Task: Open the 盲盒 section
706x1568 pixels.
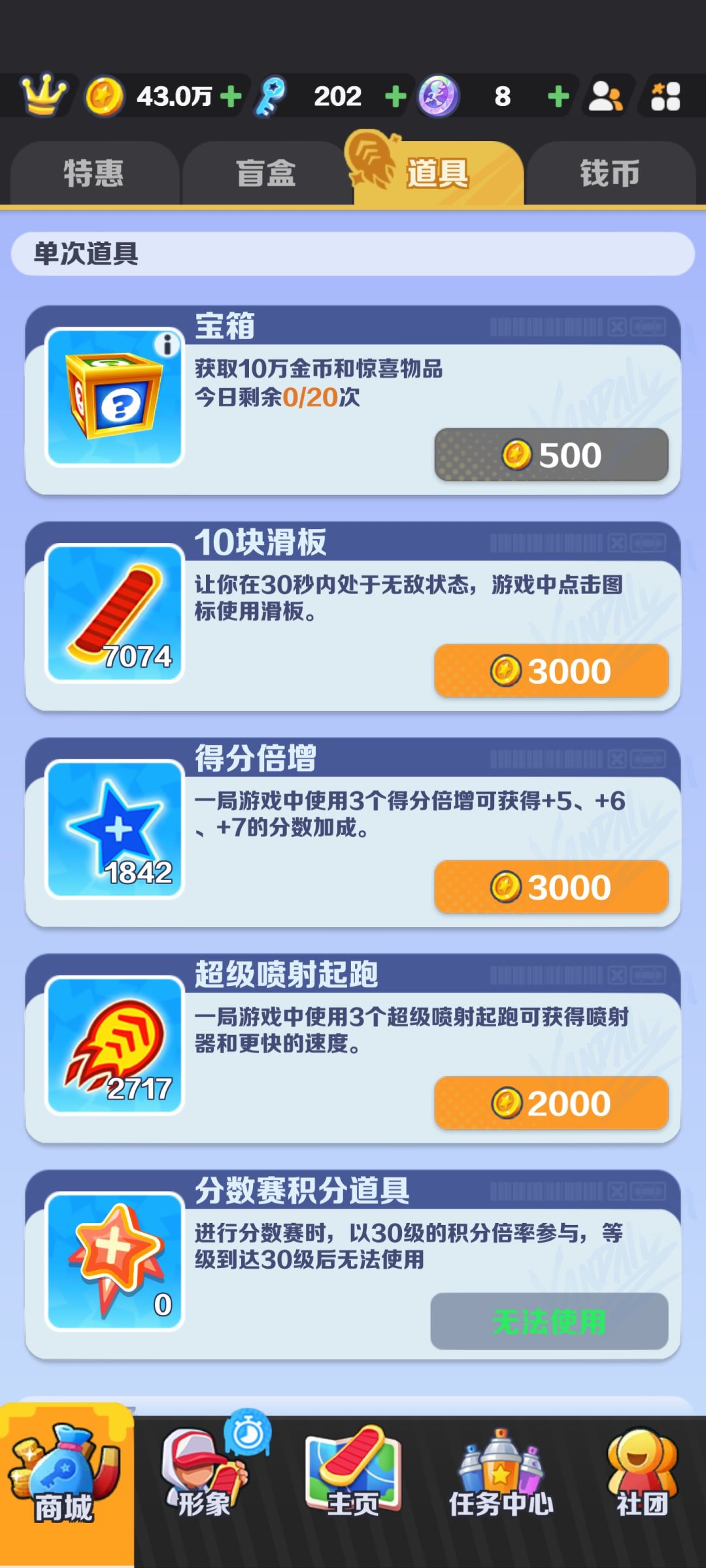Action: click(265, 172)
